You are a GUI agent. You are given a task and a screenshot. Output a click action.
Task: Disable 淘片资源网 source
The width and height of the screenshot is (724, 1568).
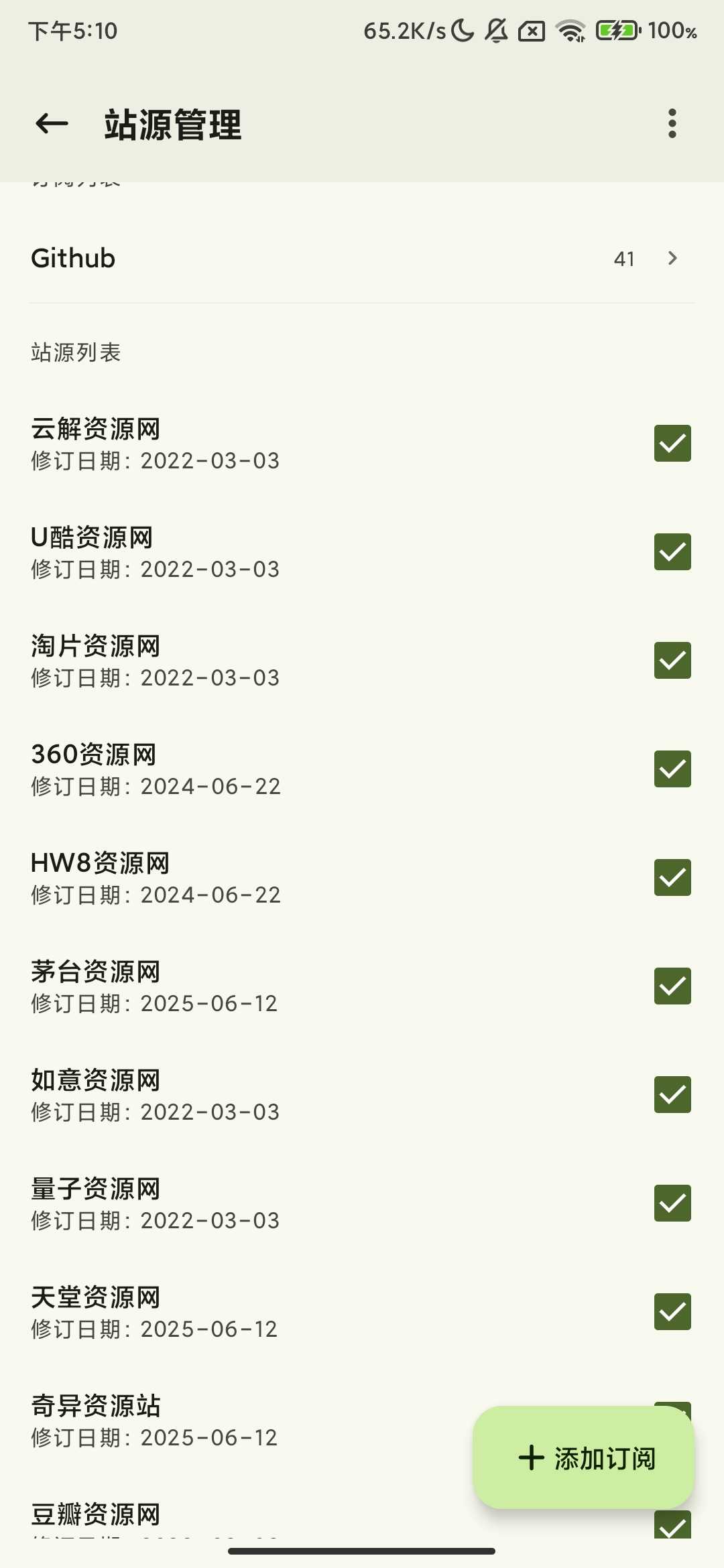tap(672, 661)
